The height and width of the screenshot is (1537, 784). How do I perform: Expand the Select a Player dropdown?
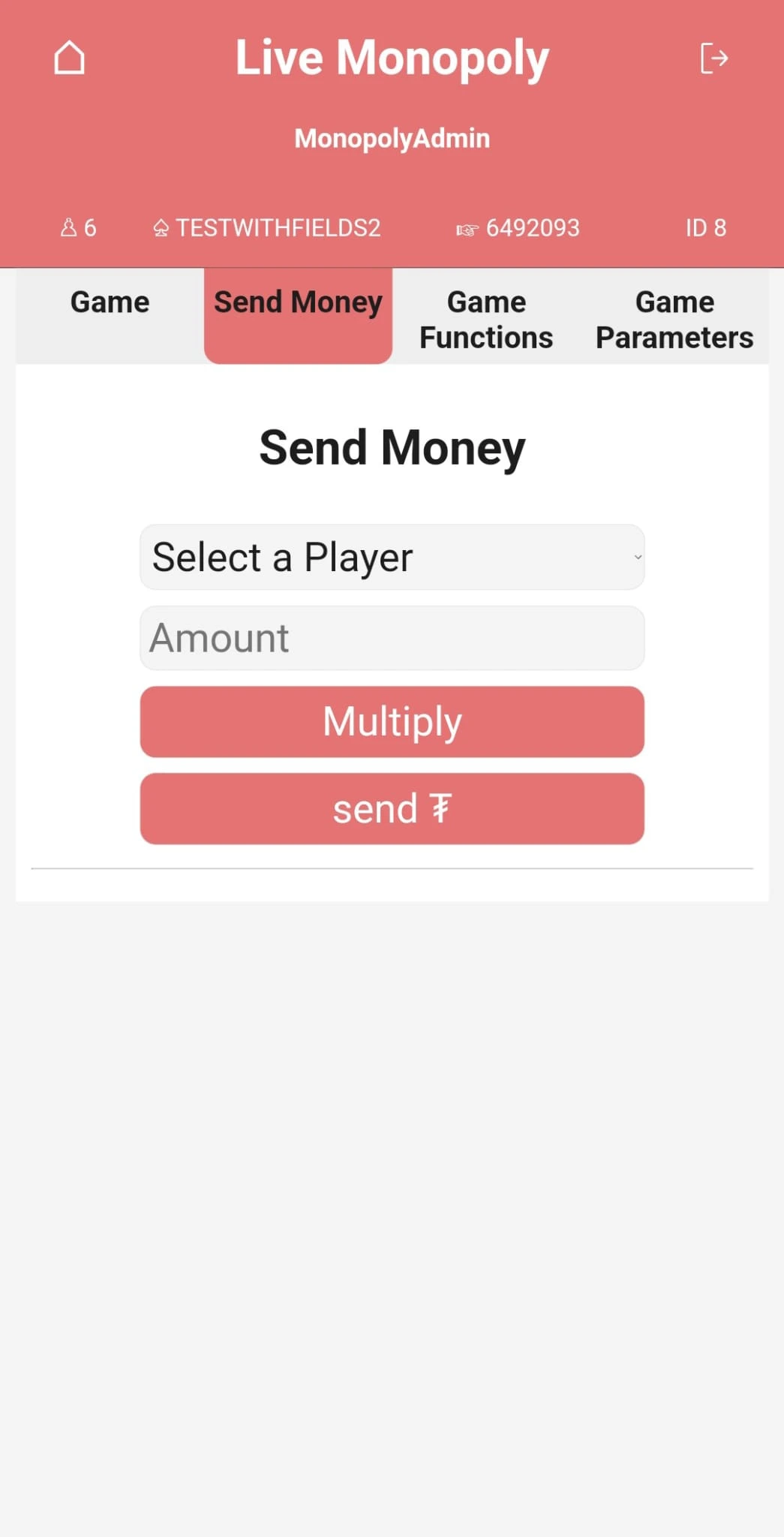coord(392,557)
